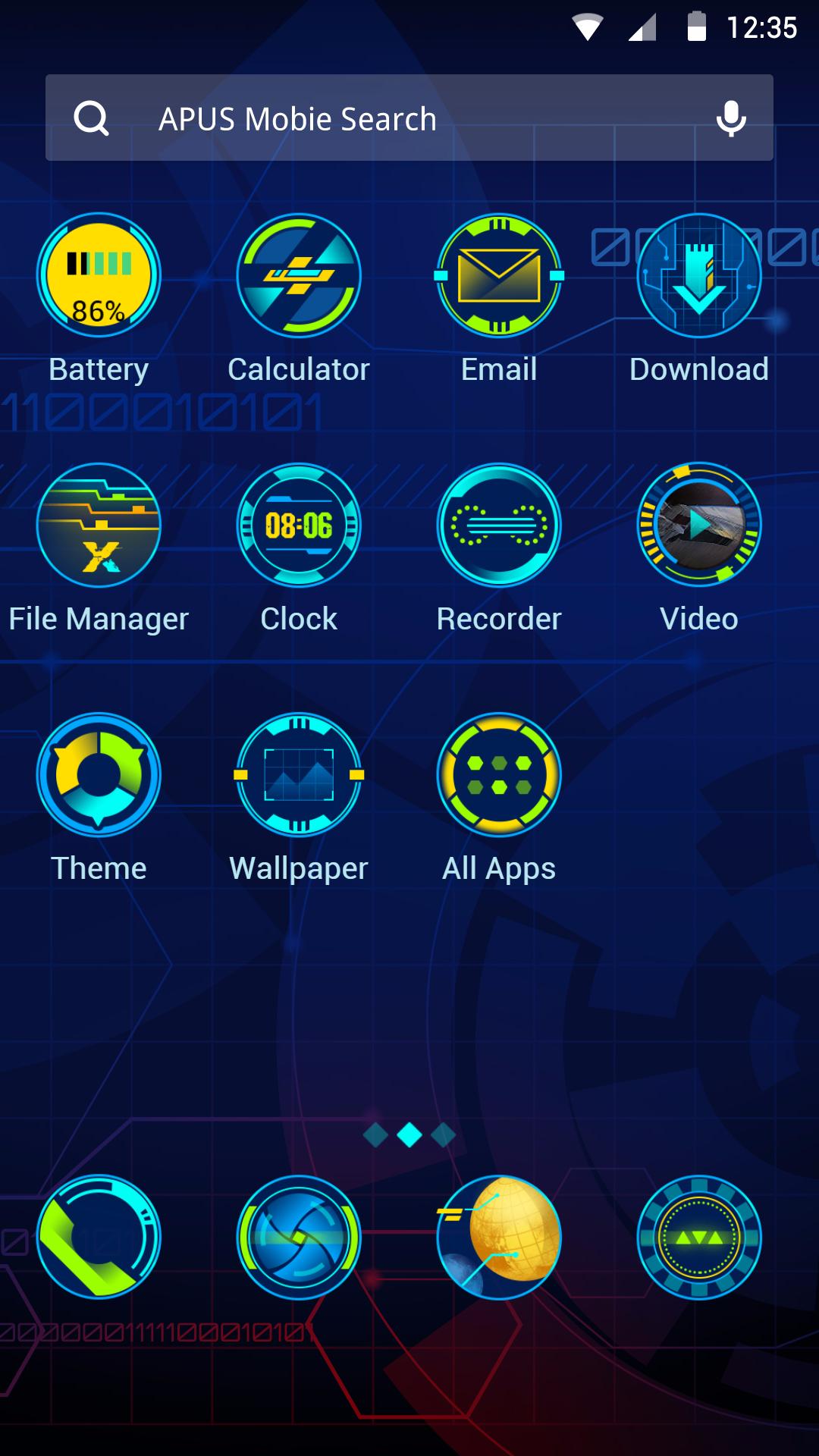The image size is (819, 1456).
Task: Tap the APUS Mobile Search field
Action: 379,118
